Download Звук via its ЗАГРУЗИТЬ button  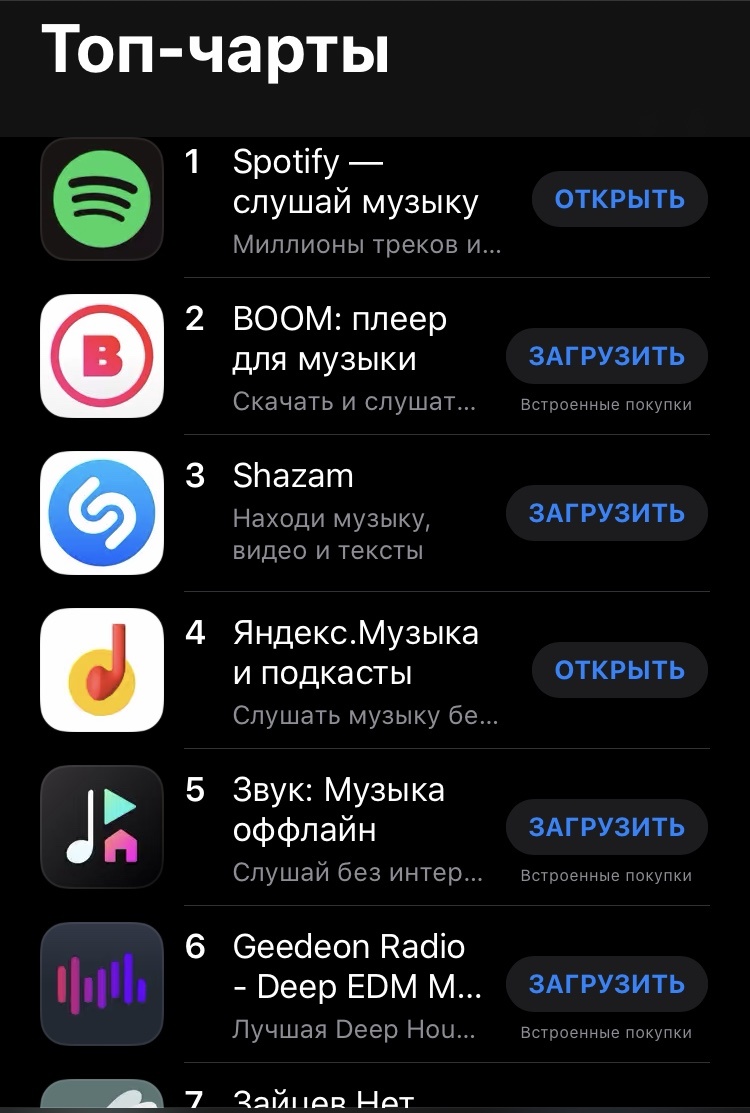(606, 827)
